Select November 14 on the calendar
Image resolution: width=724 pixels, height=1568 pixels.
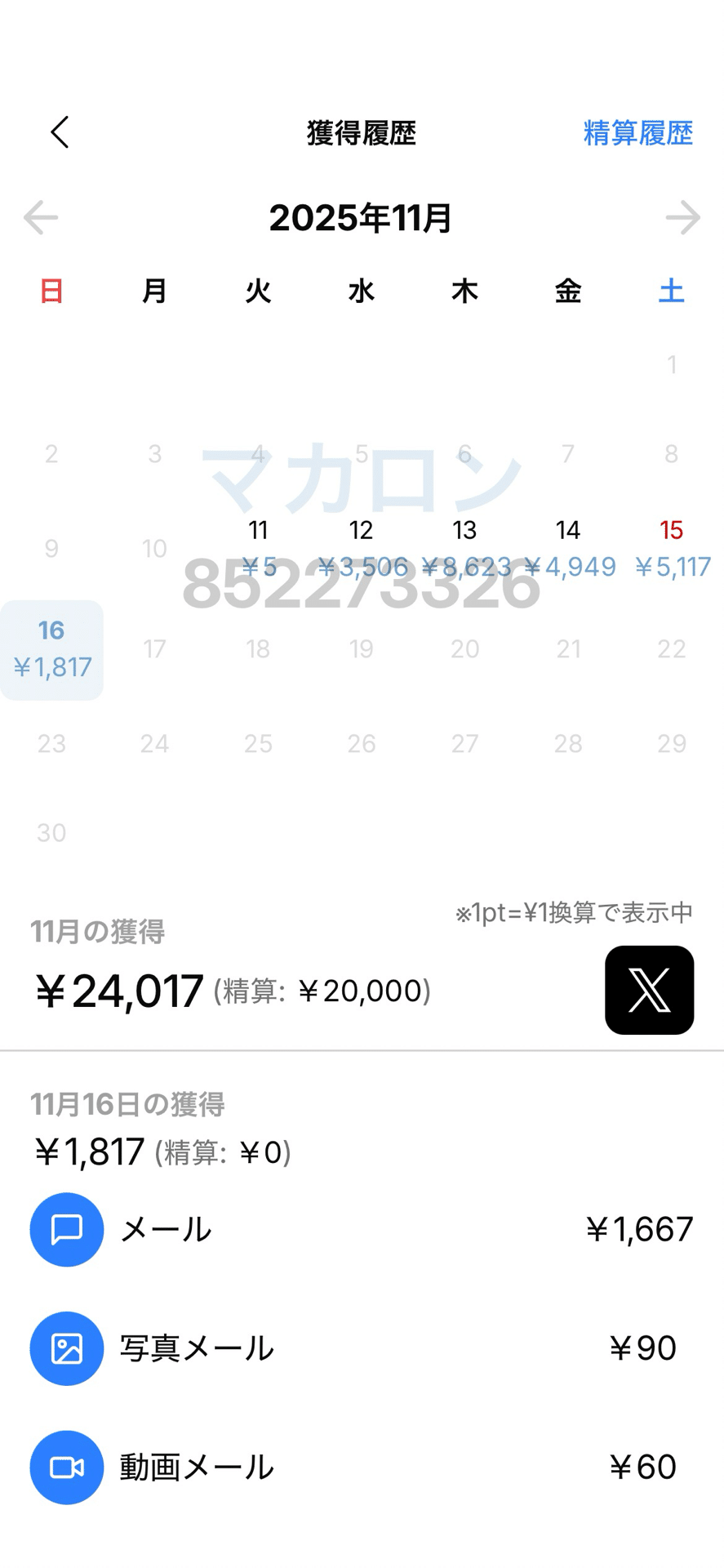(568, 548)
